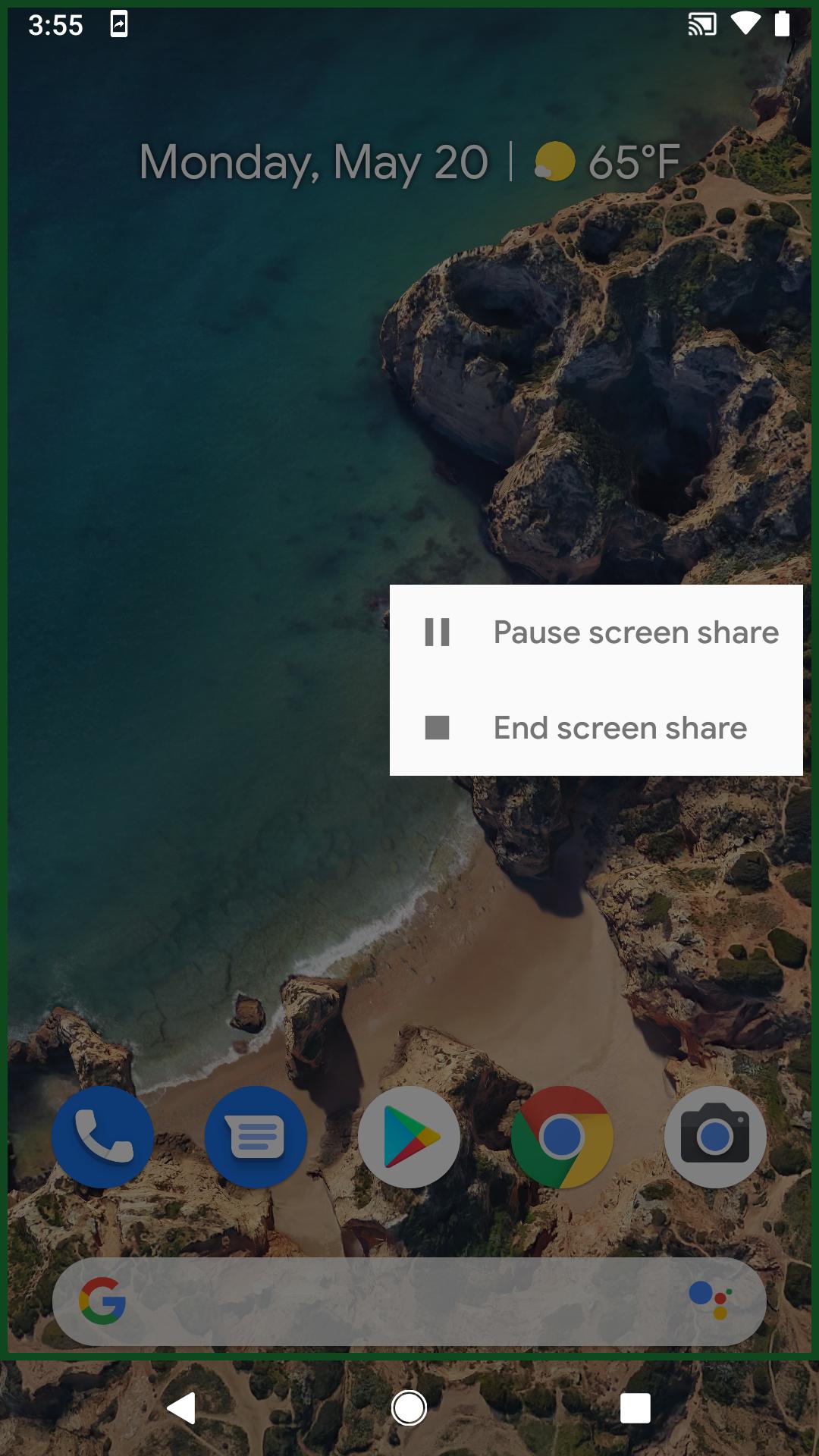Open the Phone app
The width and height of the screenshot is (819, 1456).
pos(103,1137)
